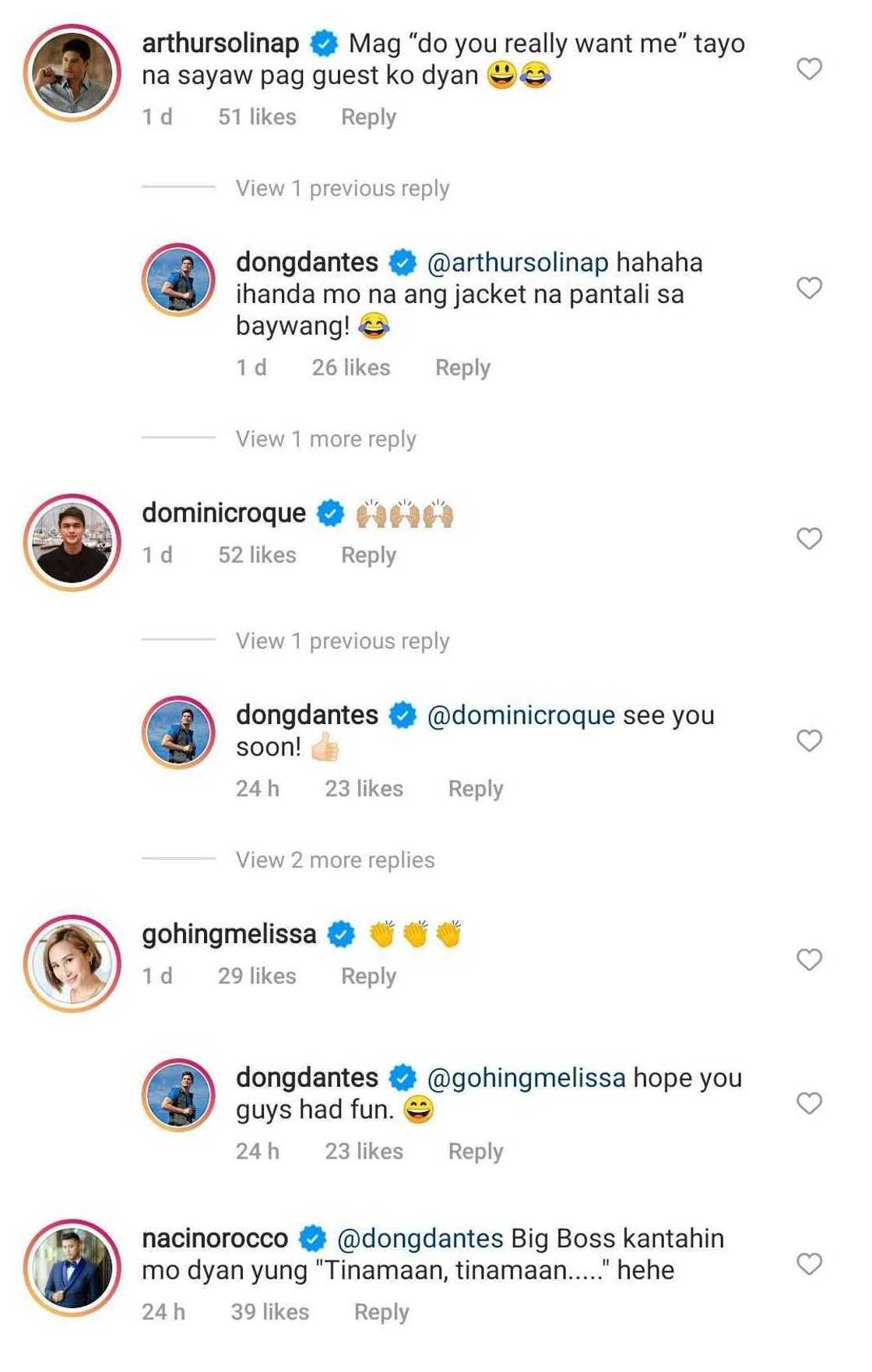The width and height of the screenshot is (872, 1372).
Task: Like gohingmelissa's comment
Action: [809, 959]
